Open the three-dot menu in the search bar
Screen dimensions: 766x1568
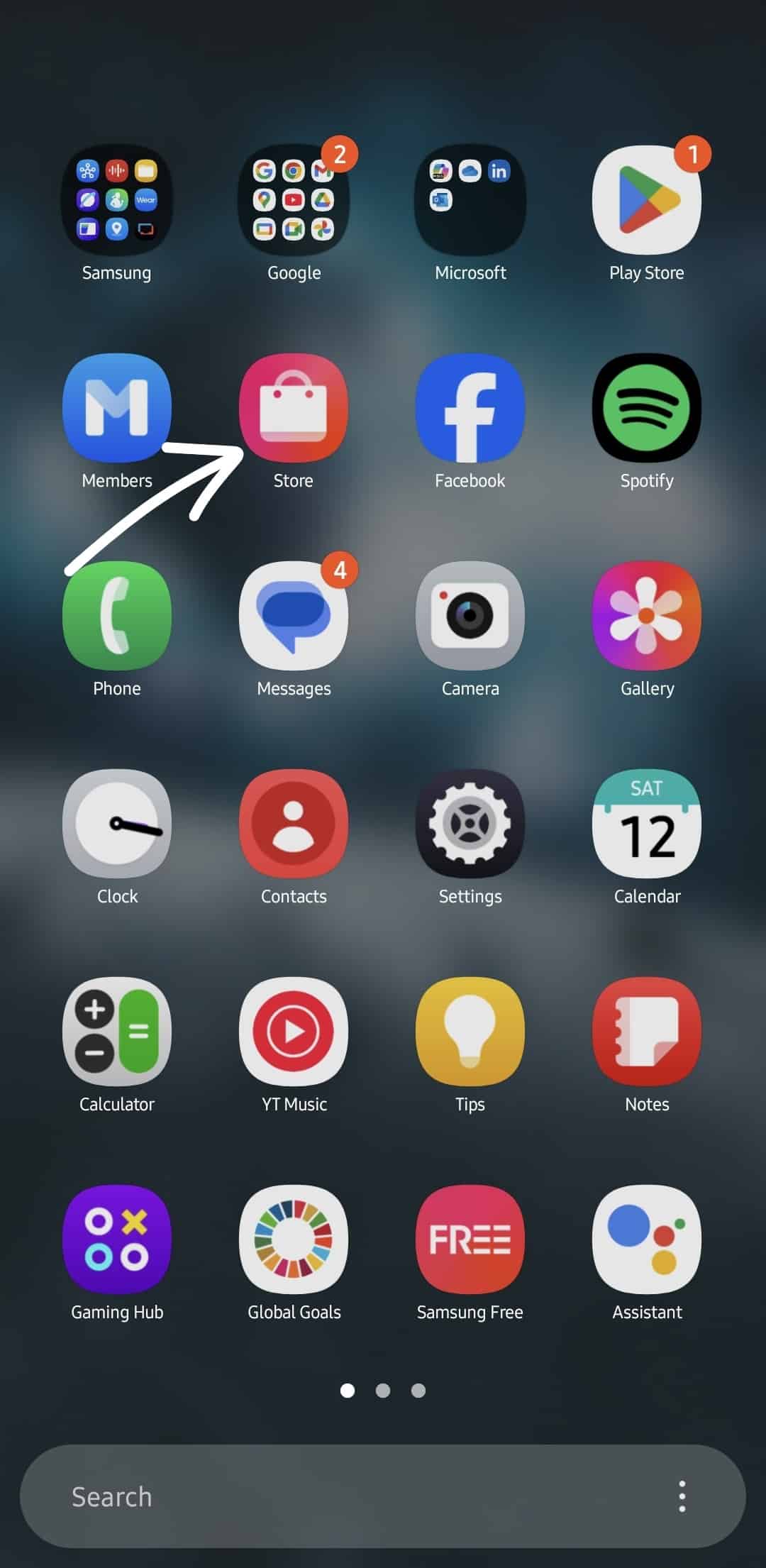click(682, 1496)
